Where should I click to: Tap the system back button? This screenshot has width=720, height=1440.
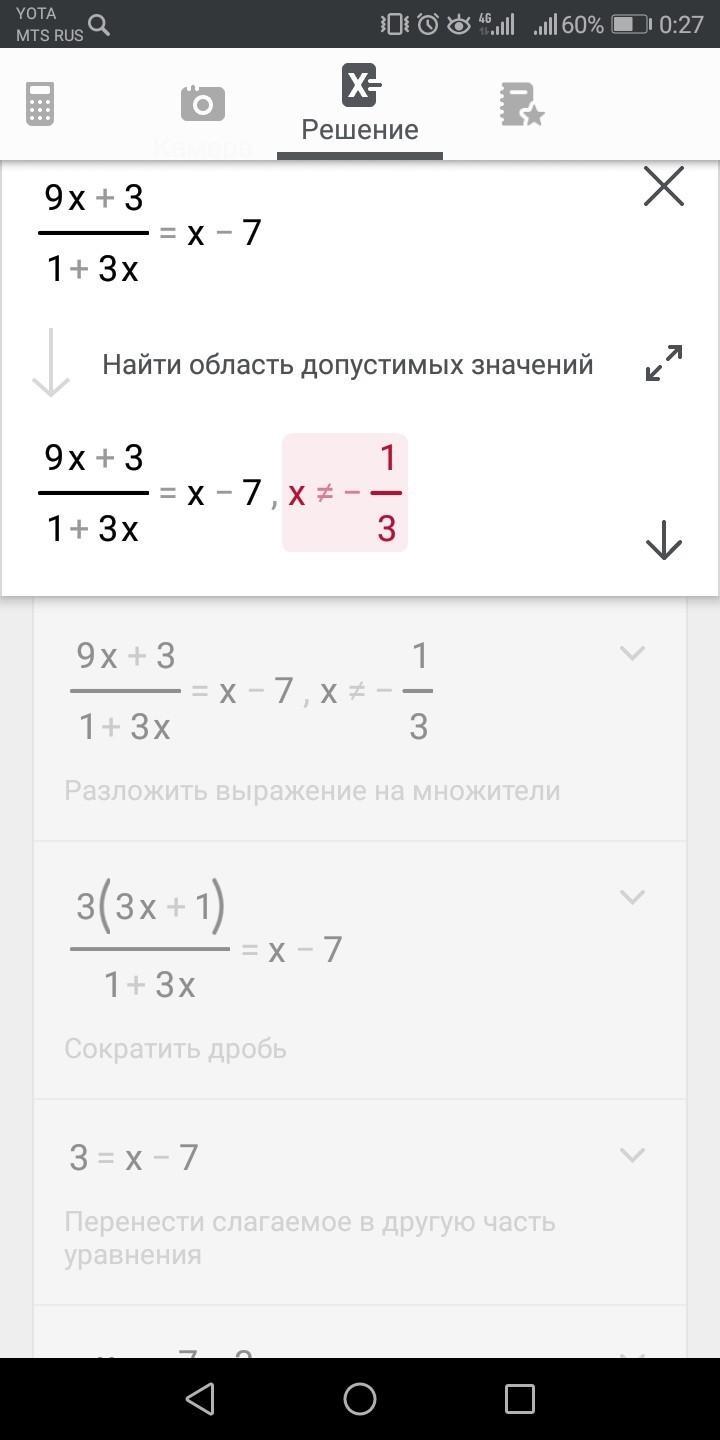pos(201,1398)
